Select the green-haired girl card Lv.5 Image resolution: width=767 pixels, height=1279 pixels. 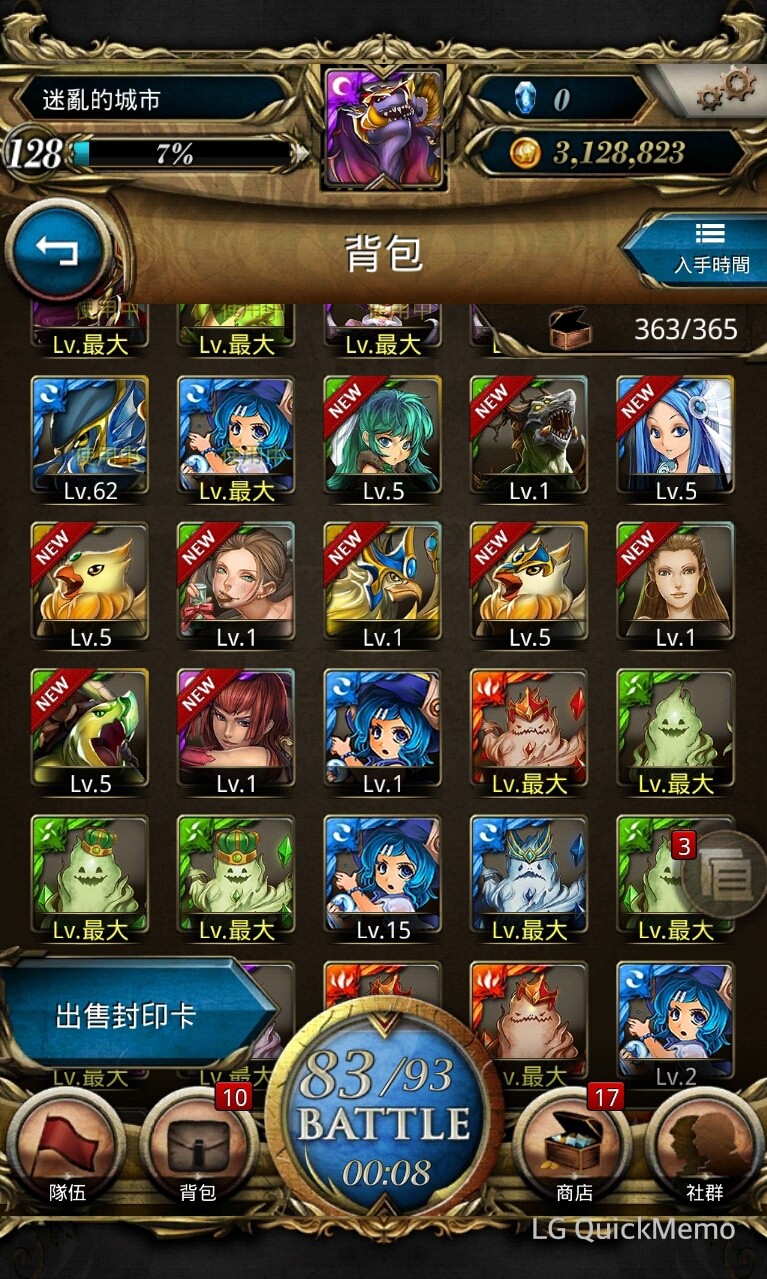(382, 435)
